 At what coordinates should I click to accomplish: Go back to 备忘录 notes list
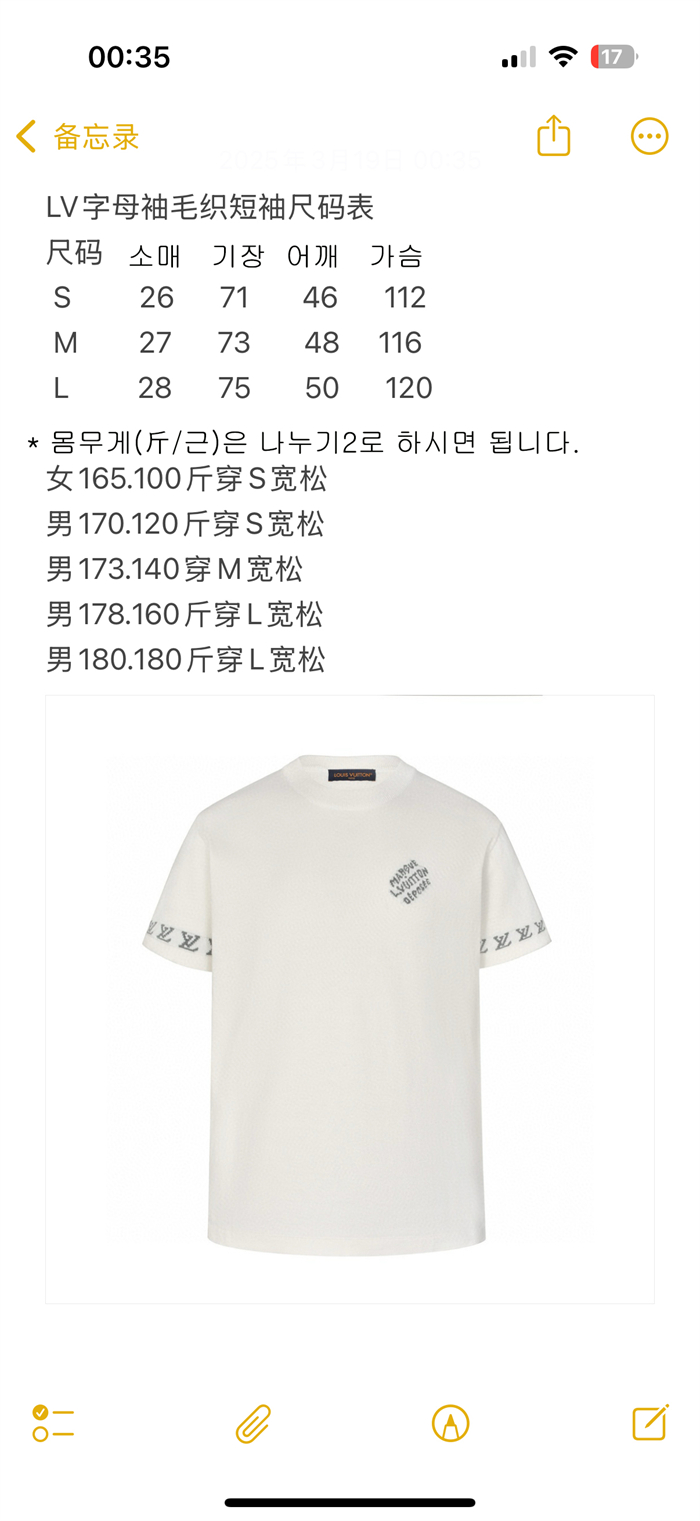pos(78,137)
